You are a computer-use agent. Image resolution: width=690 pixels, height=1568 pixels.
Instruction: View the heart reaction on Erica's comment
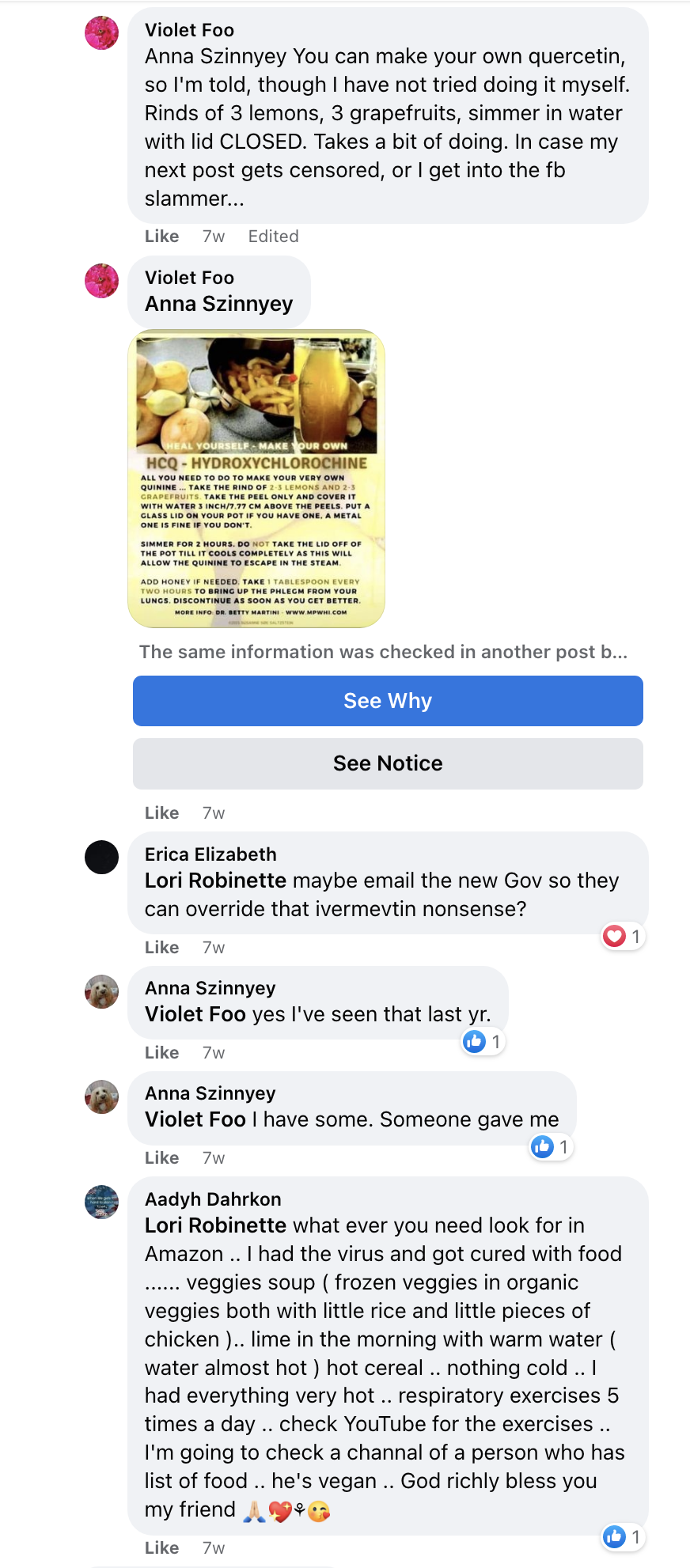624,937
